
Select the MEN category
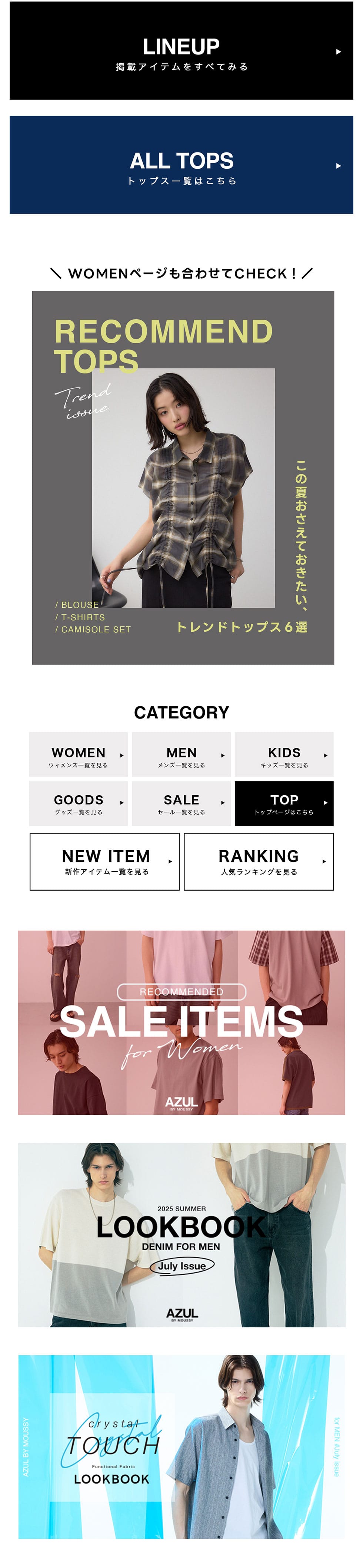(x=181, y=755)
